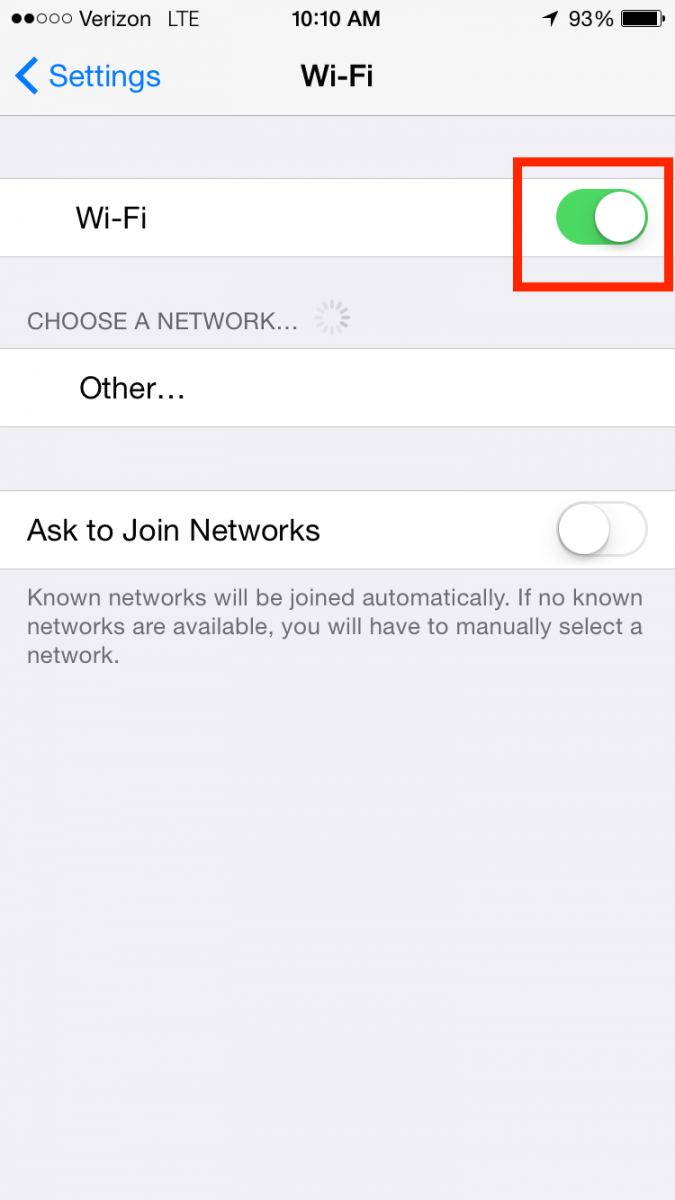Go back to Settings
This screenshot has width=675, height=1200.
88,76
